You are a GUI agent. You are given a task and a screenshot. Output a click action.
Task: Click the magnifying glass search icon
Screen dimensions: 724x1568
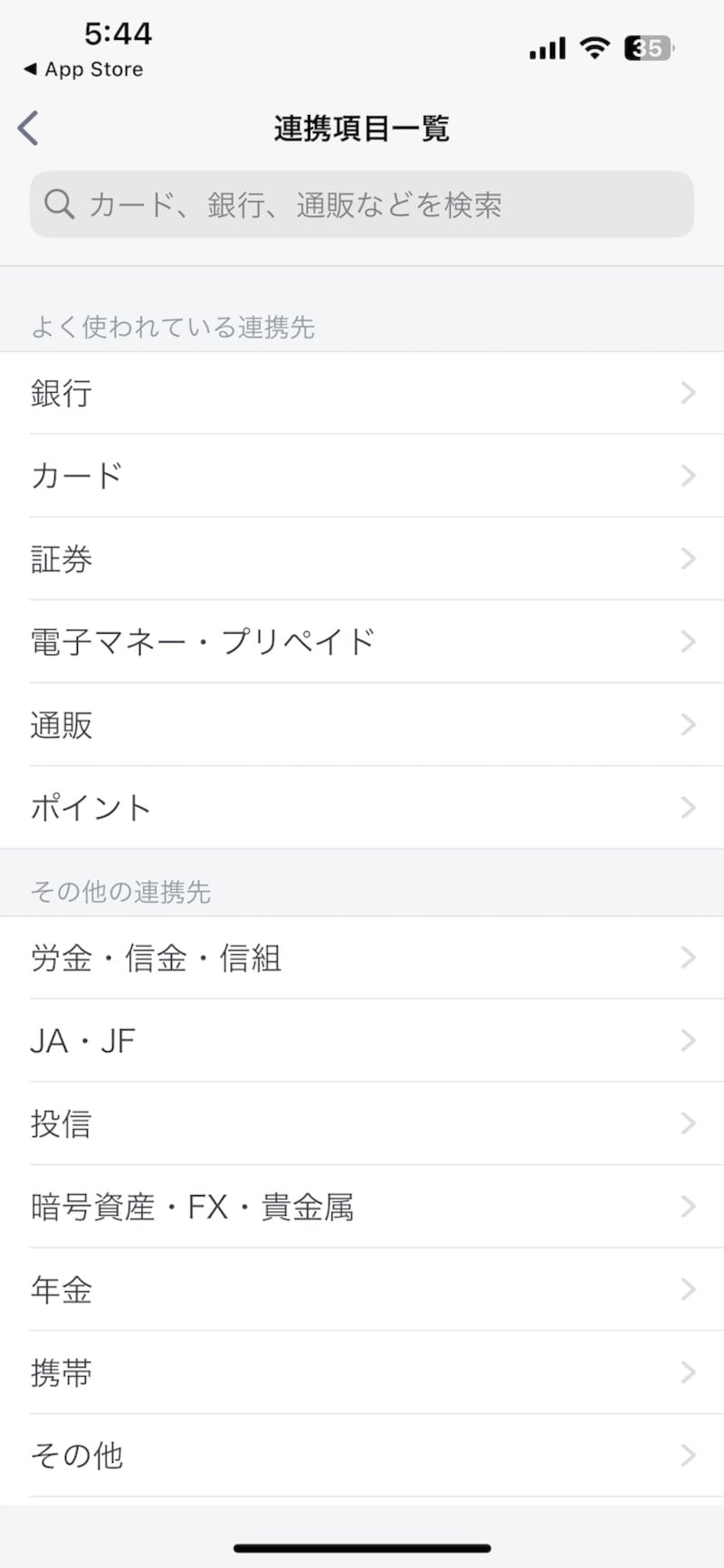[x=58, y=205]
